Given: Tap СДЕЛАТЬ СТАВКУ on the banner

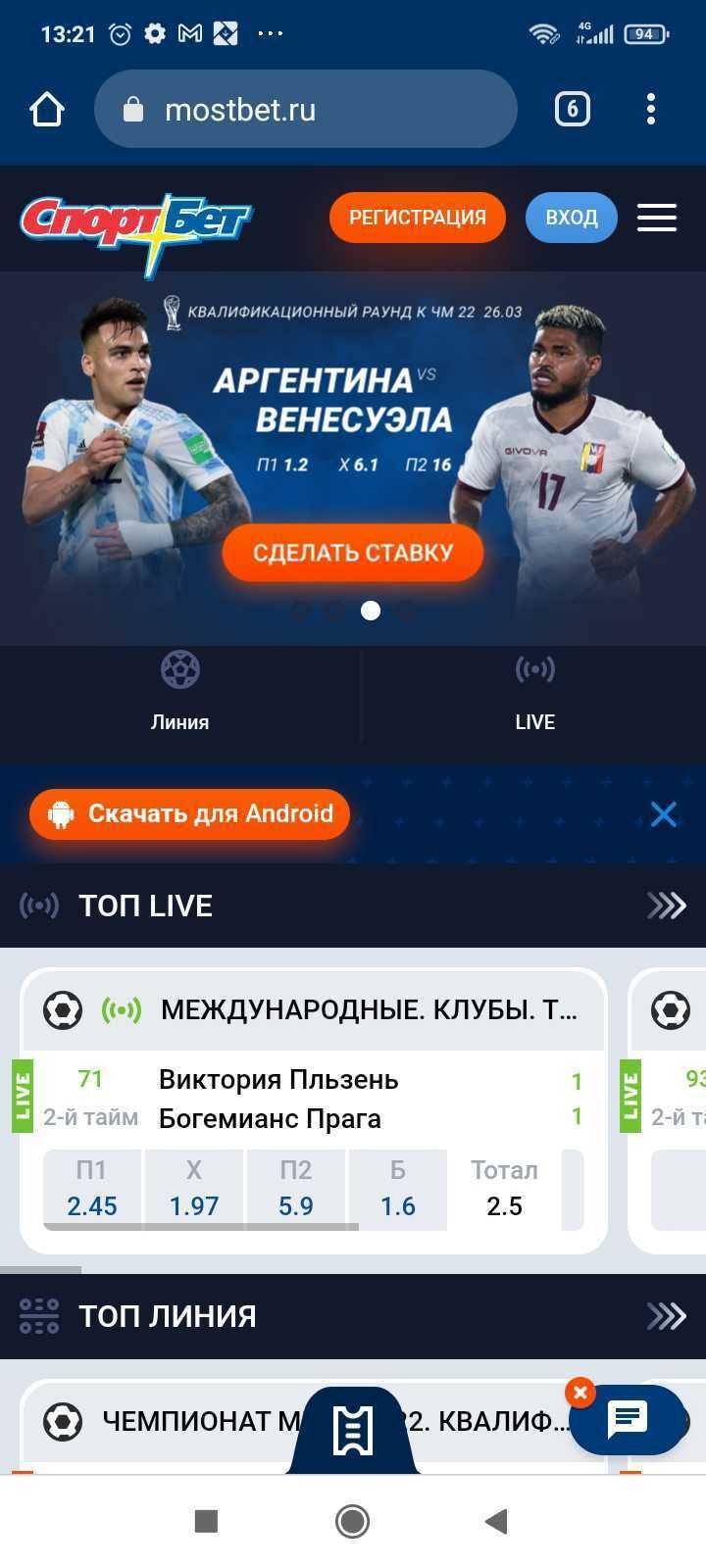Looking at the screenshot, I should point(353,553).
